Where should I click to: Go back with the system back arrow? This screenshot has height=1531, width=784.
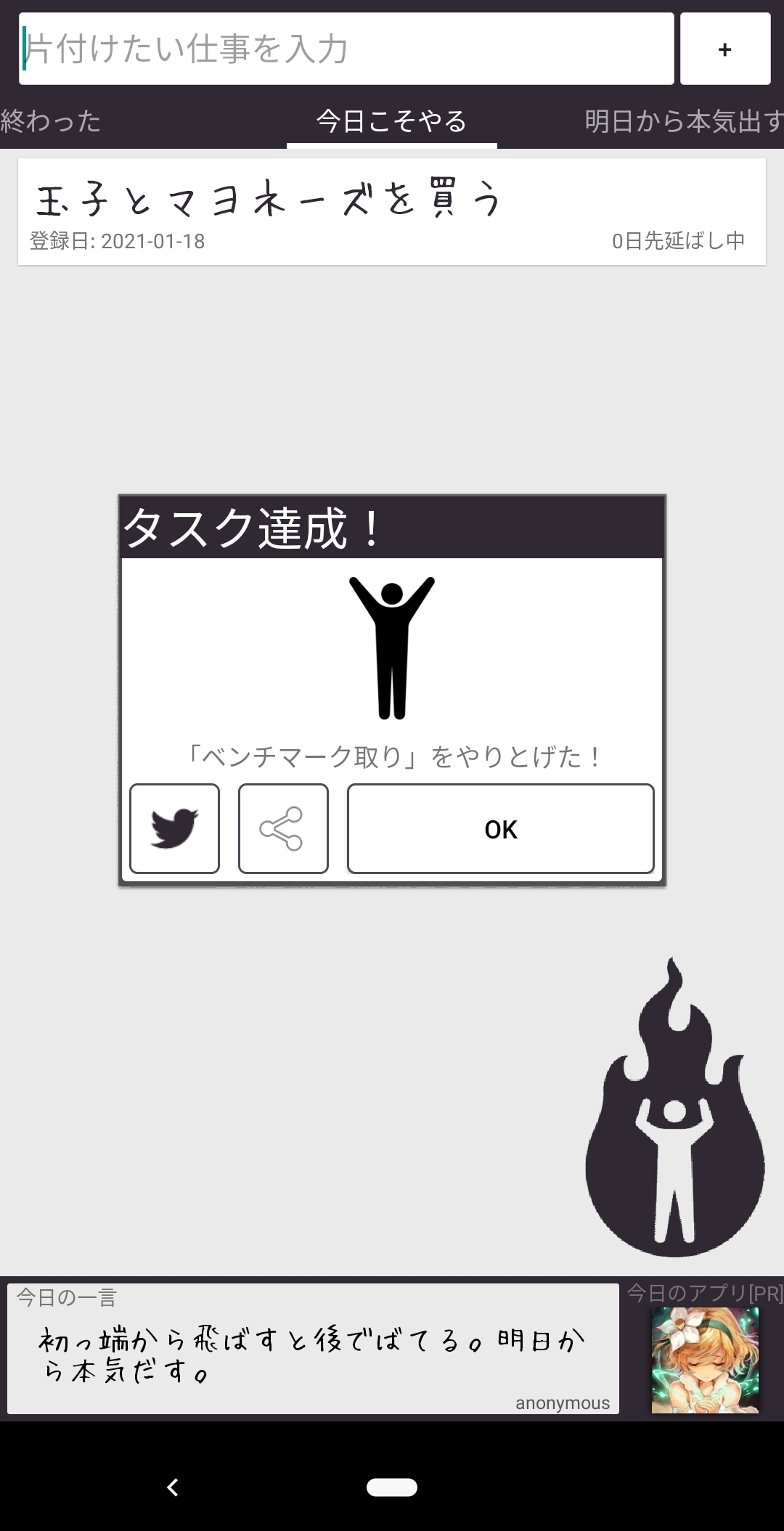pos(173,1487)
